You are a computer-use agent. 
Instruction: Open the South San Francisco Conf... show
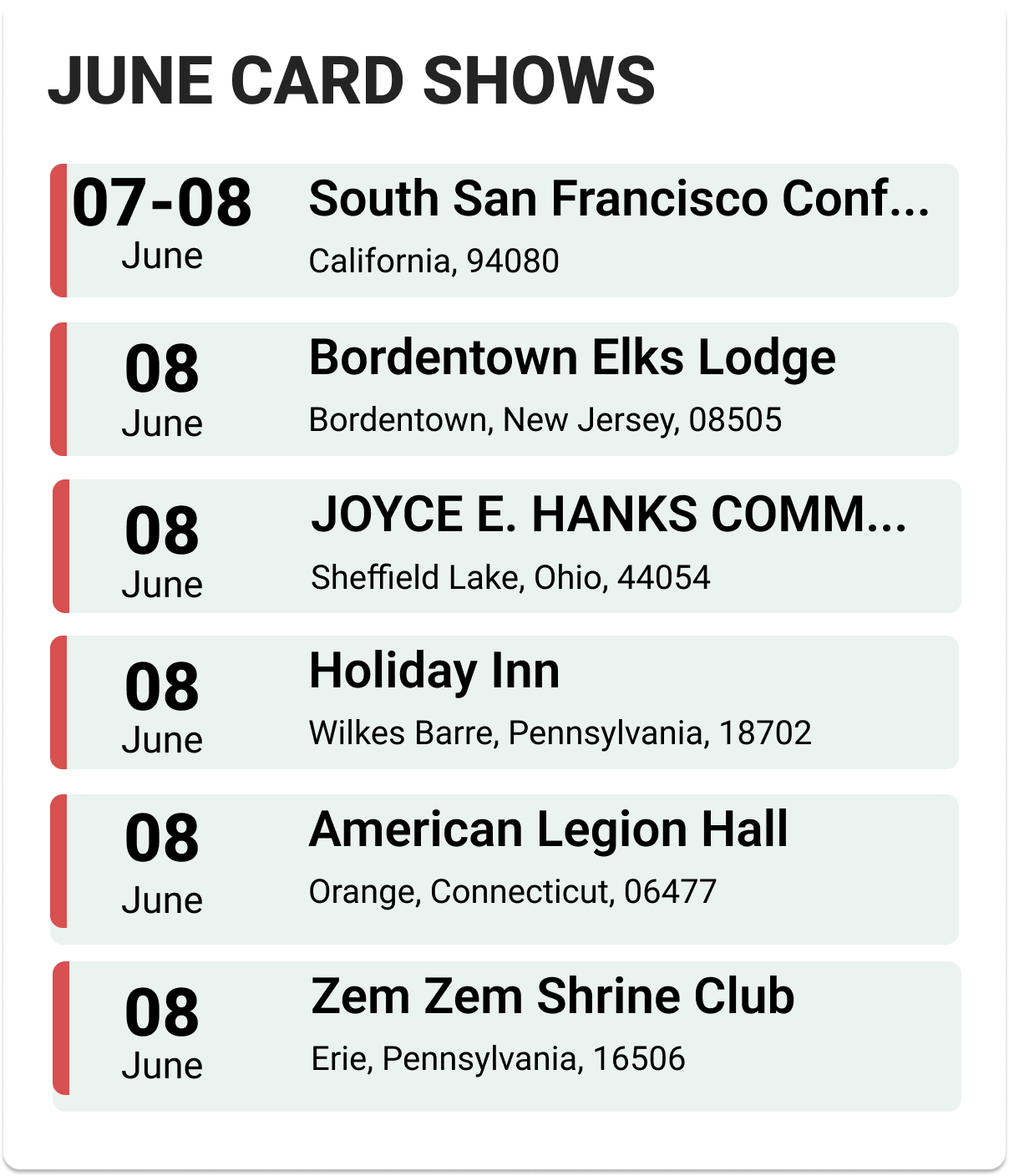pyautogui.click(x=618, y=200)
